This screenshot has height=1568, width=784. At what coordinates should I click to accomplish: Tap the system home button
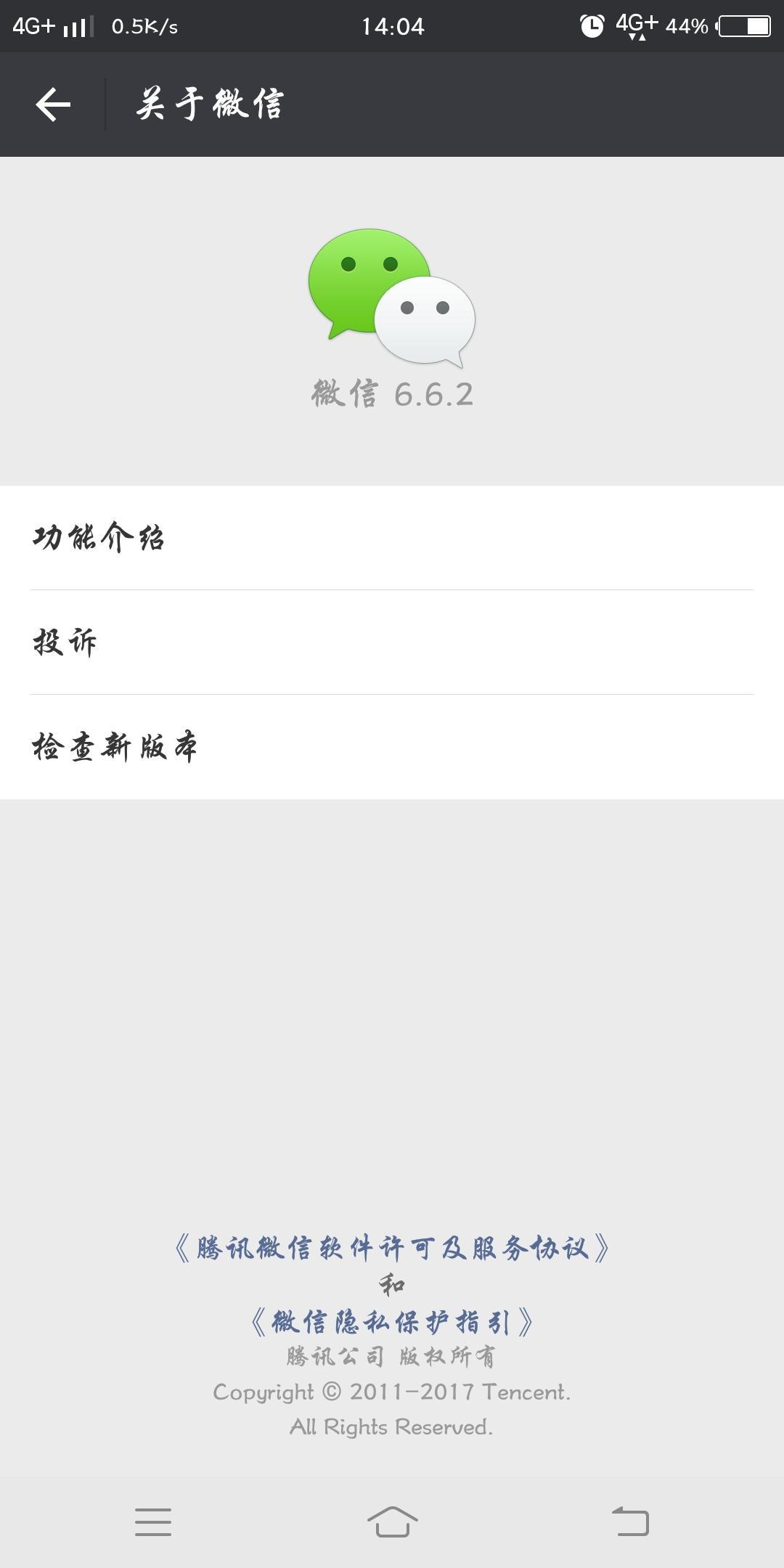(392, 1522)
